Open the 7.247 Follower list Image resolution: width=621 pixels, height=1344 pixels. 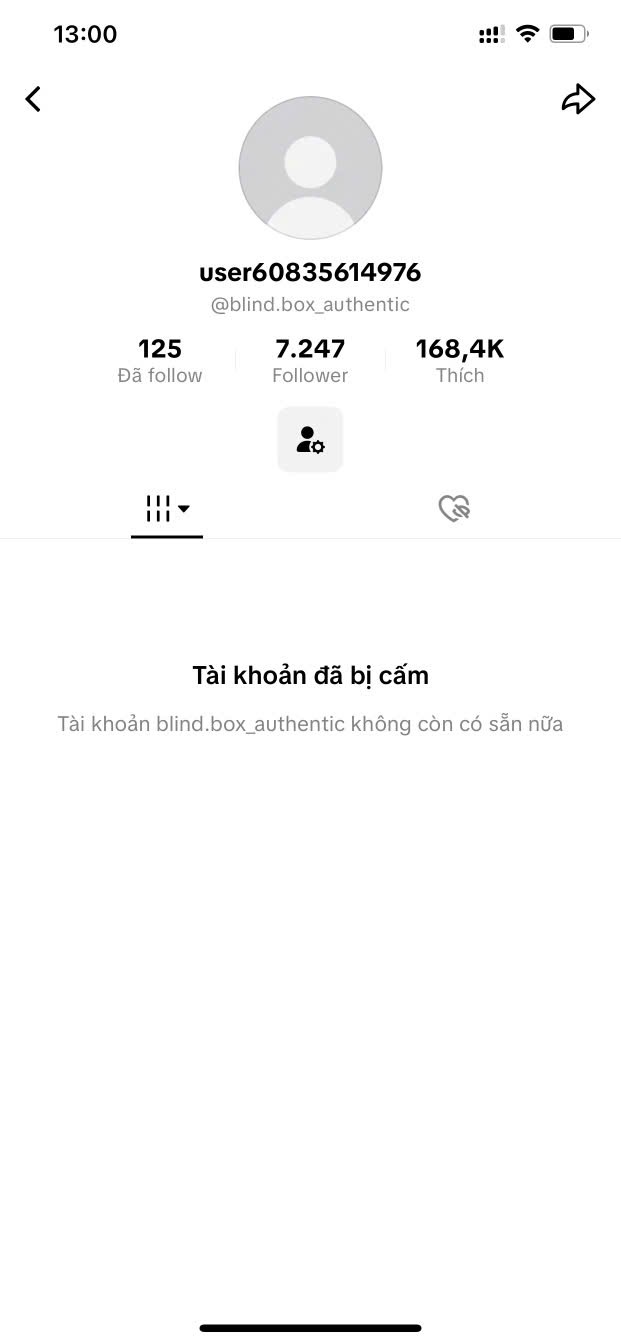click(x=310, y=360)
